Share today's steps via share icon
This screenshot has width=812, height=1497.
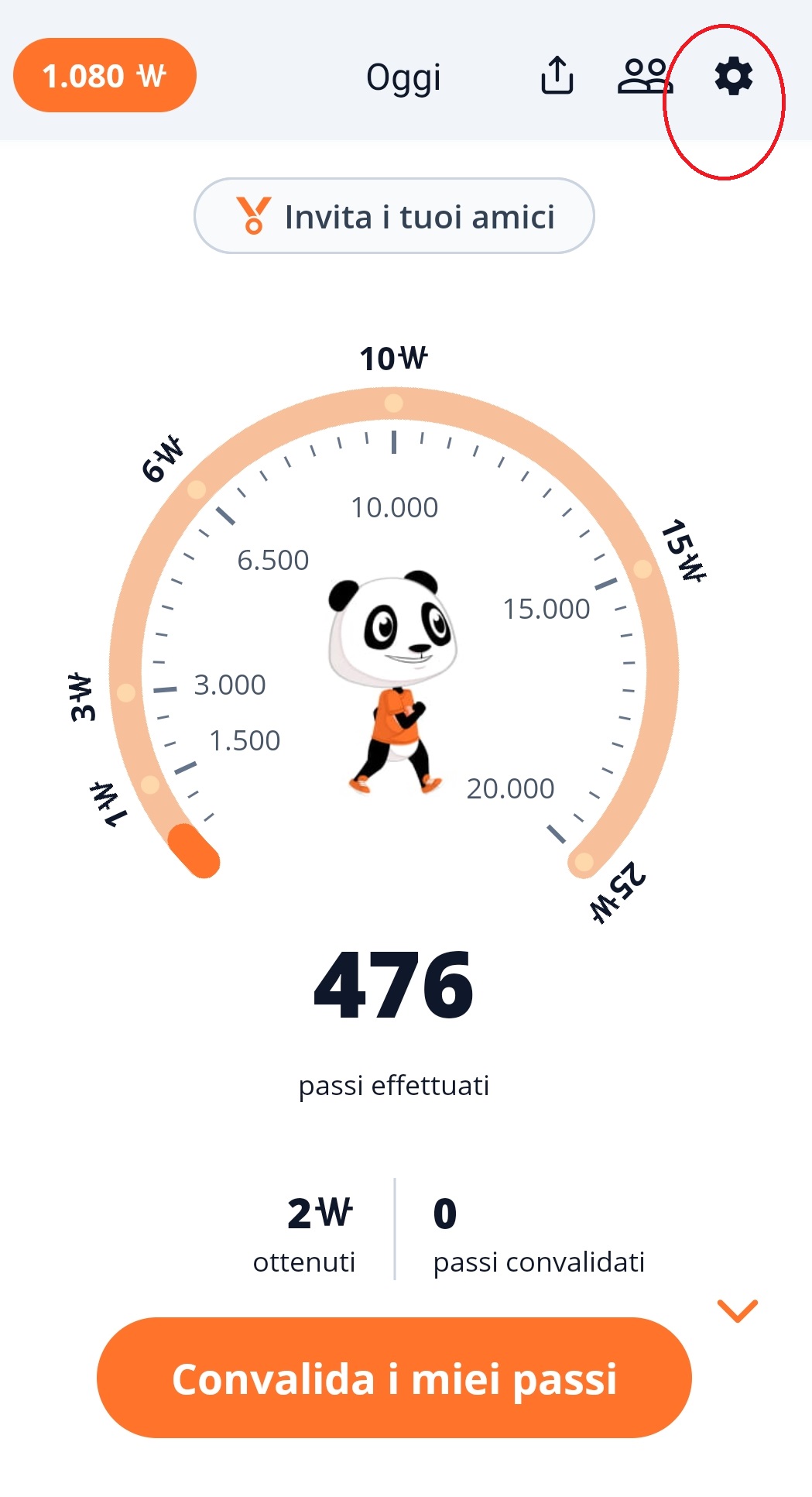point(557,76)
